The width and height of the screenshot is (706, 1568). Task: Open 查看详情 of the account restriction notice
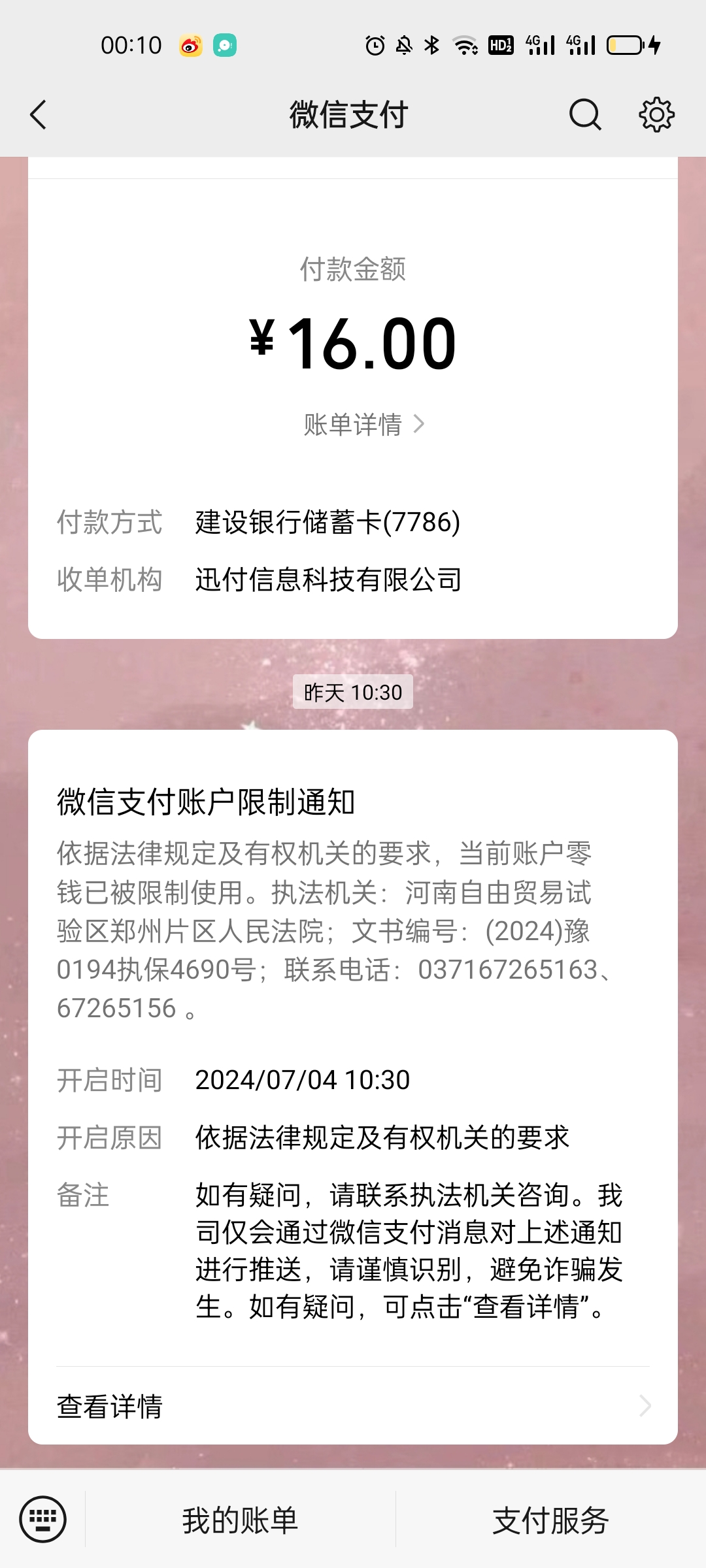353,1406
